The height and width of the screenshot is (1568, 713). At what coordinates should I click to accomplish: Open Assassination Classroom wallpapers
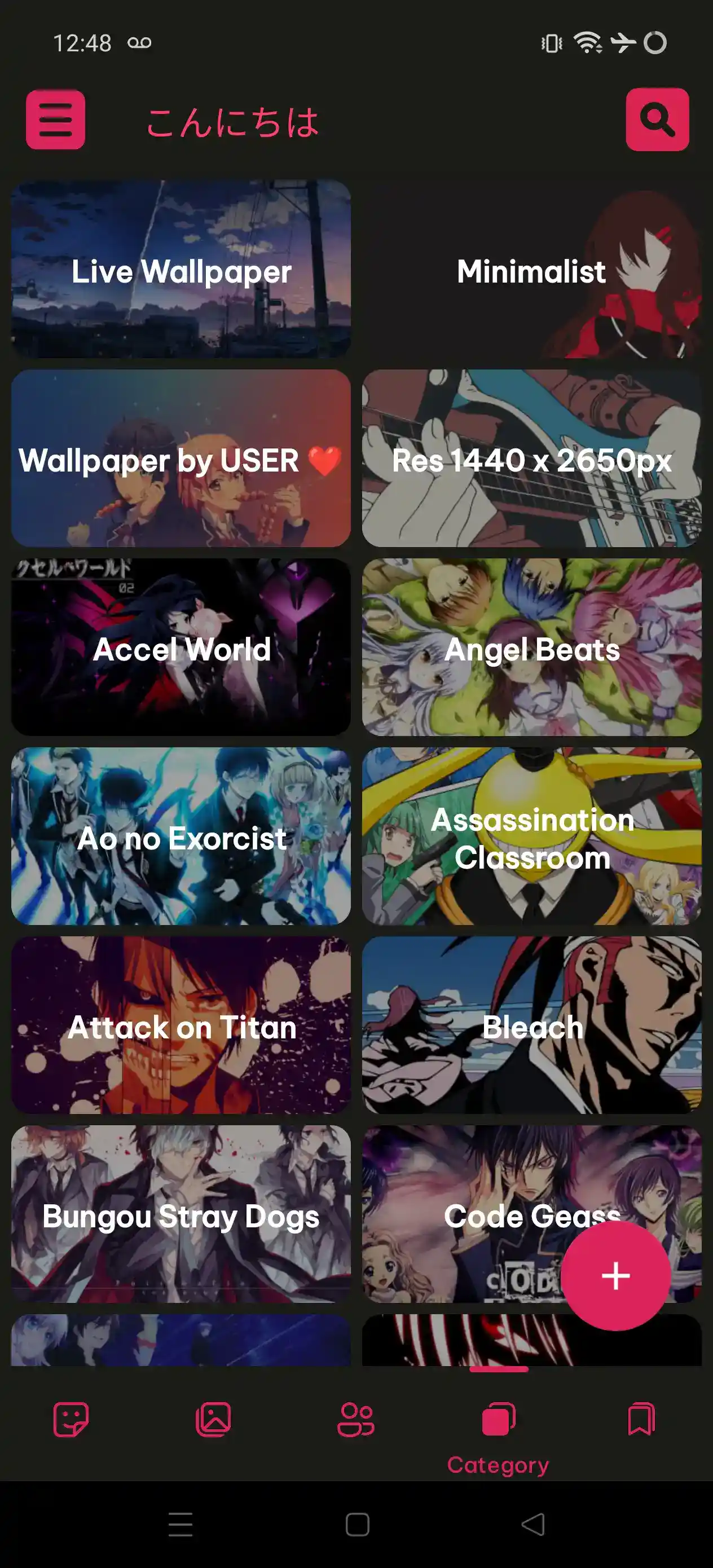point(531,836)
